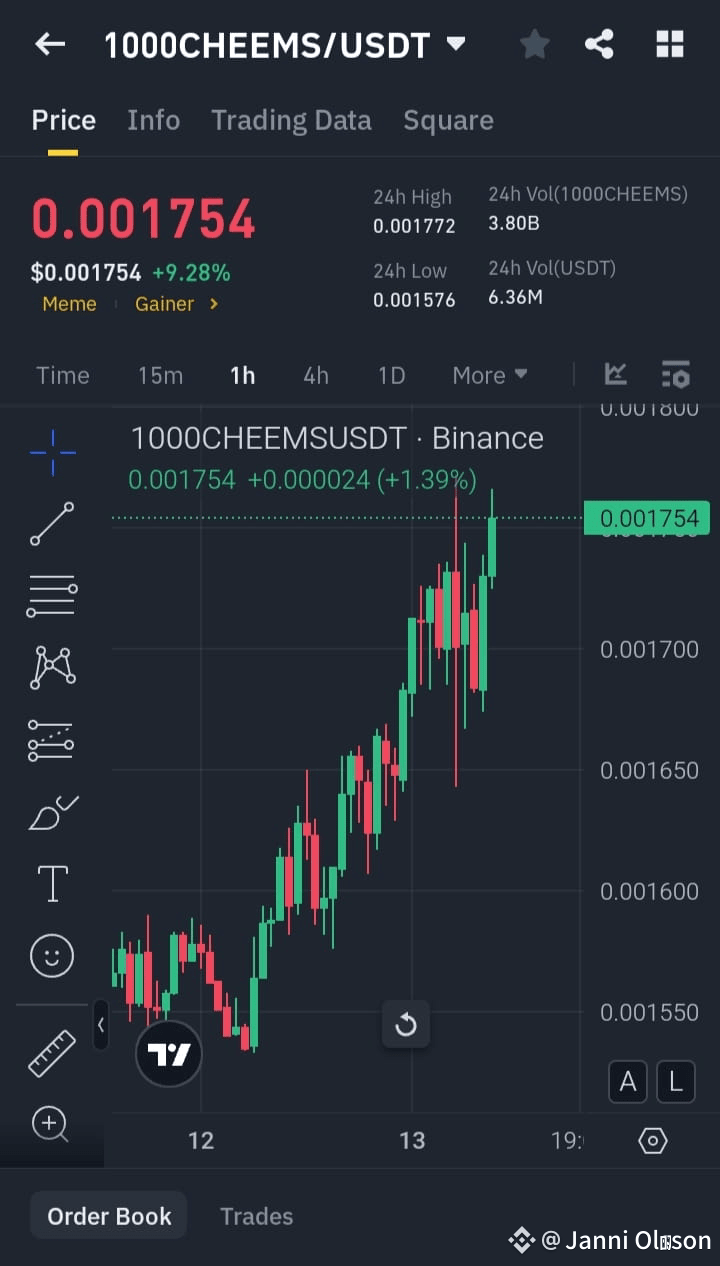Collapse the drawing toolbar with left chevron

tap(101, 1025)
